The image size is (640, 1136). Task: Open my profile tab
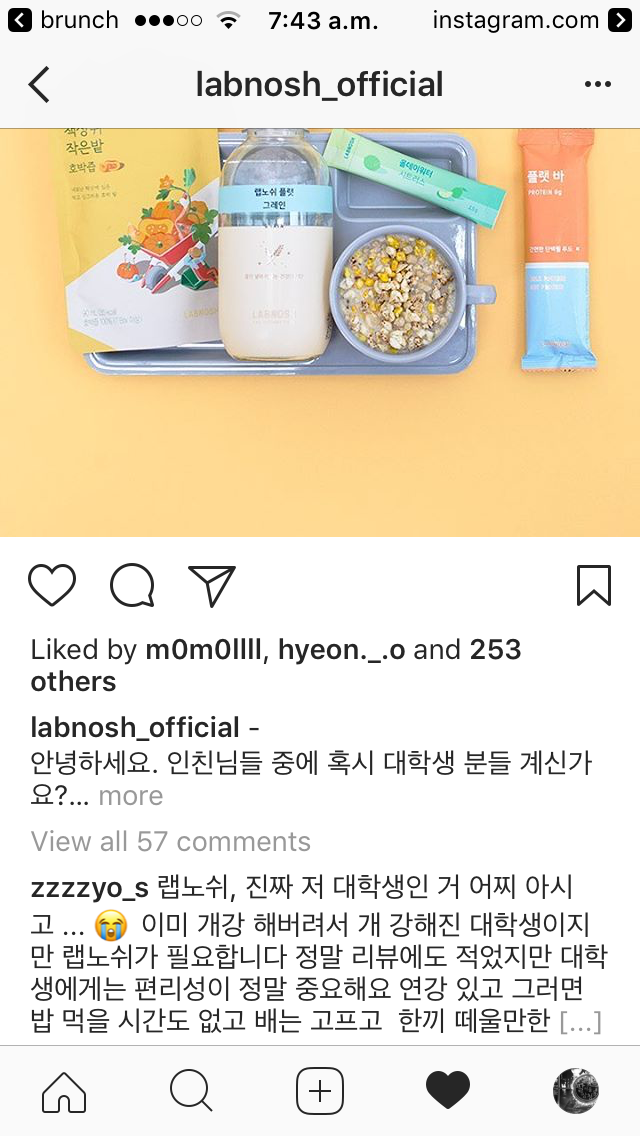(x=576, y=1090)
